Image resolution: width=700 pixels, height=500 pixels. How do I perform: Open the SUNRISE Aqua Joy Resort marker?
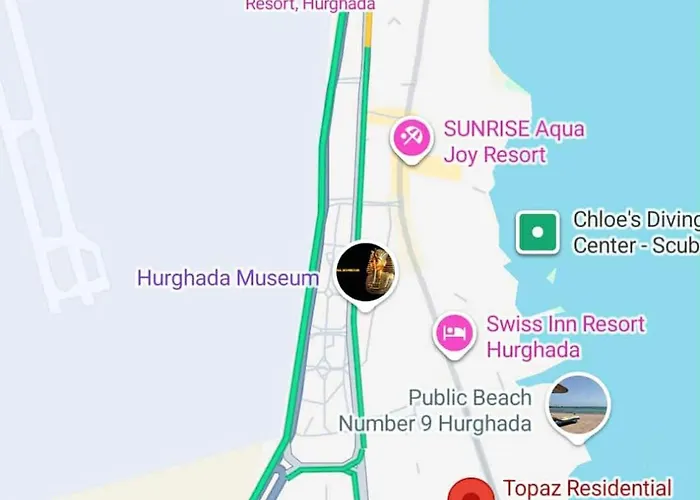tap(411, 138)
